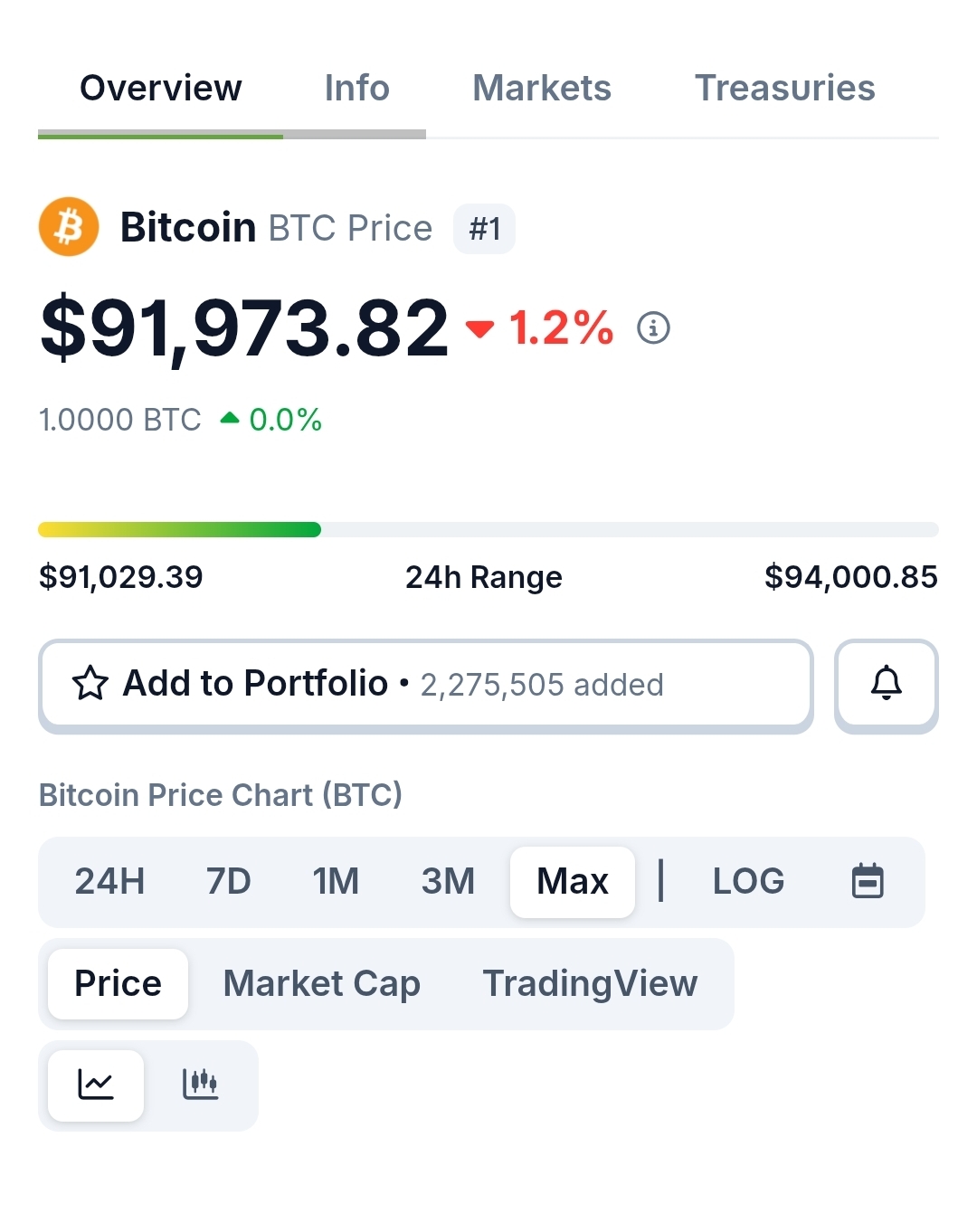This screenshot has width=977, height=1232.
Task: Select the line chart style
Action: [x=96, y=1085]
